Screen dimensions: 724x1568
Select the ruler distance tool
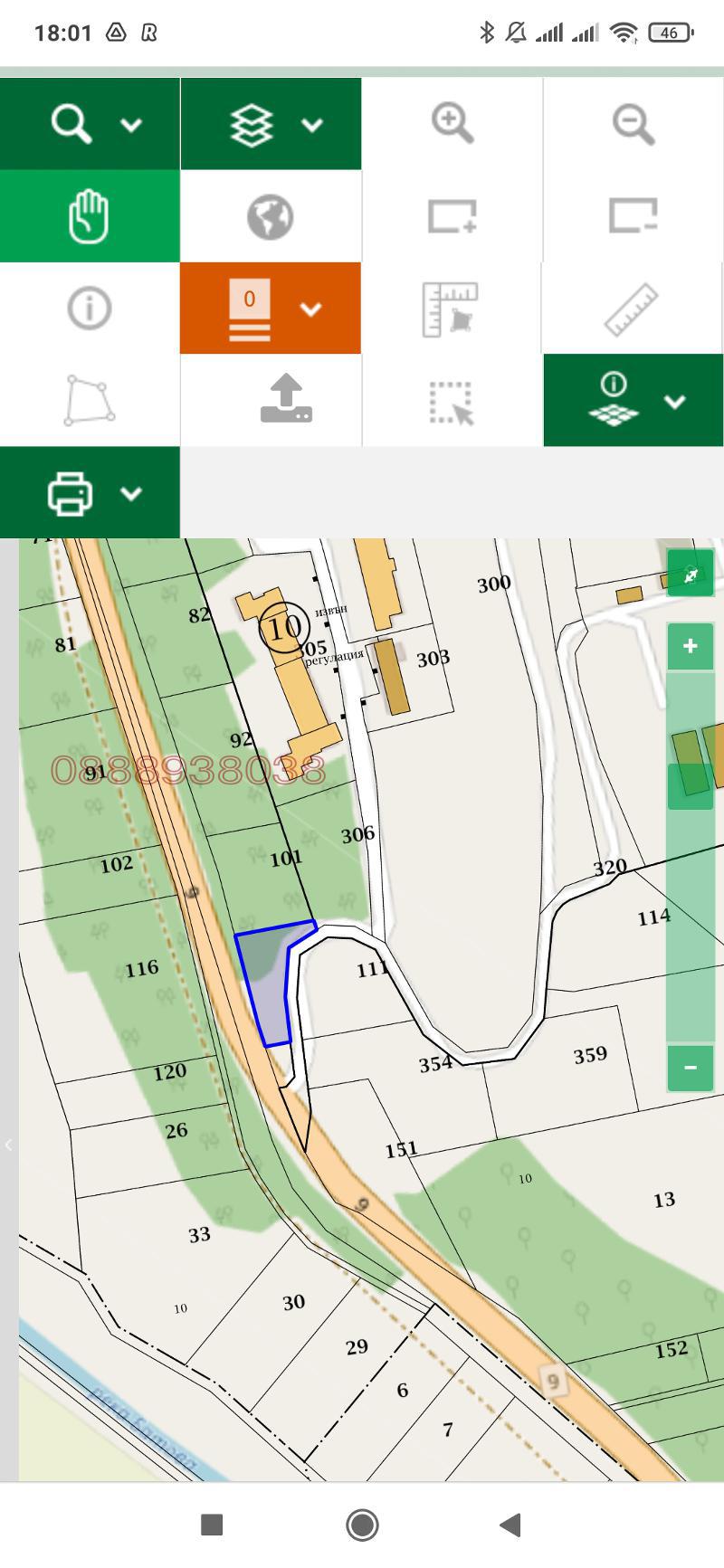pos(633,309)
